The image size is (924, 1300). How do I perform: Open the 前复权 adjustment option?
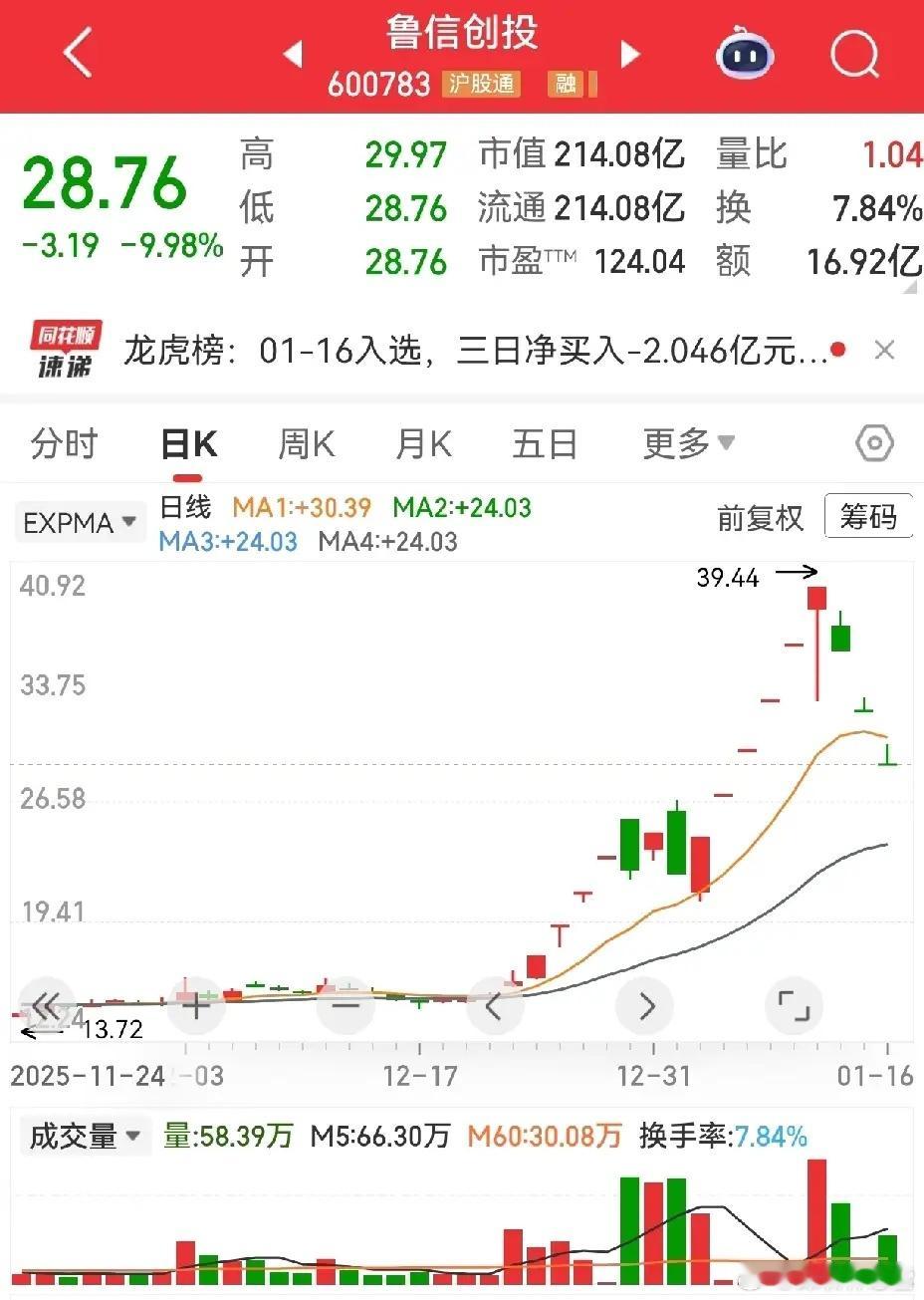[x=760, y=518]
